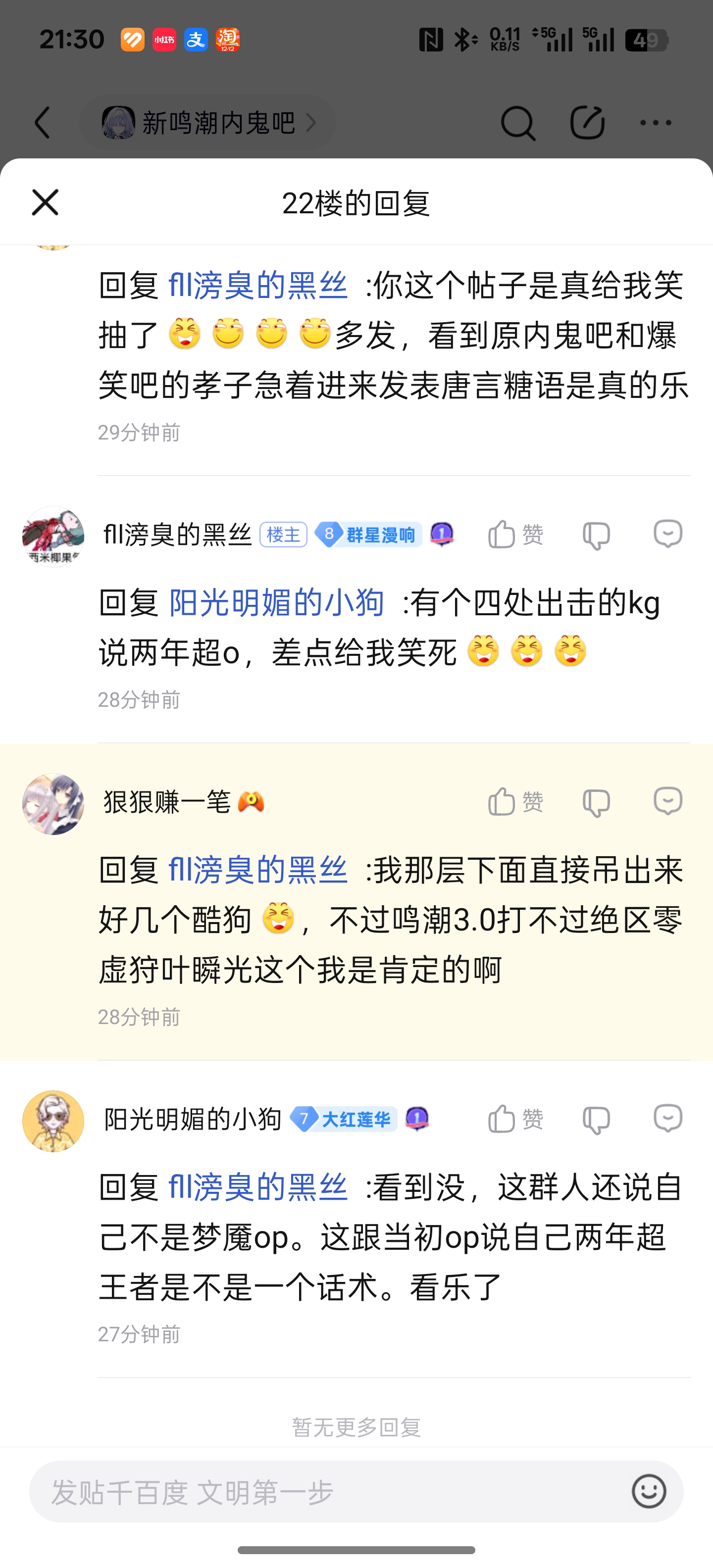Open fll滂臭的黑丝's avatar profile
The height and width of the screenshot is (1568, 713).
point(53,536)
